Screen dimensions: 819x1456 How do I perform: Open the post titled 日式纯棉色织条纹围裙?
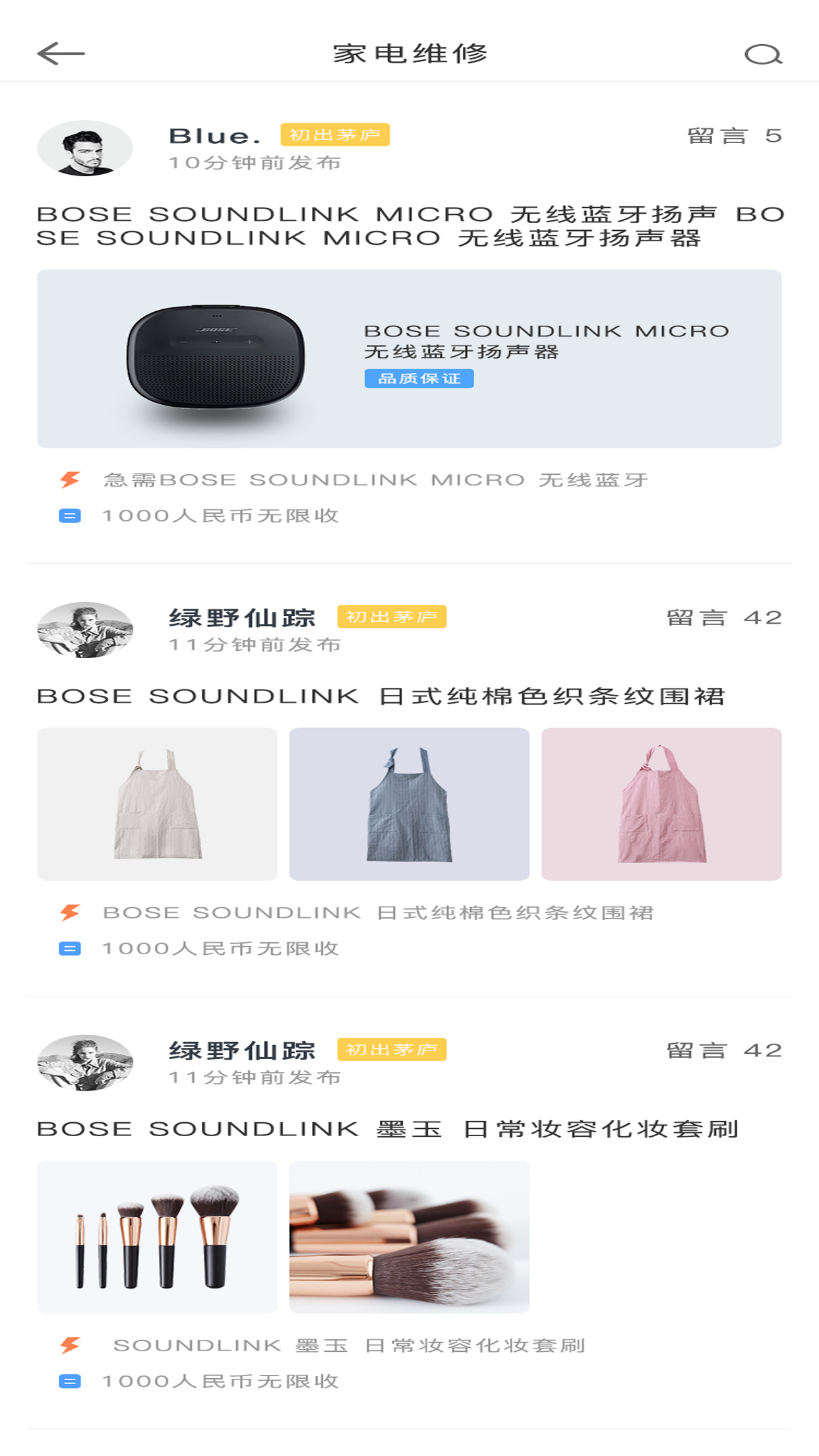point(381,696)
